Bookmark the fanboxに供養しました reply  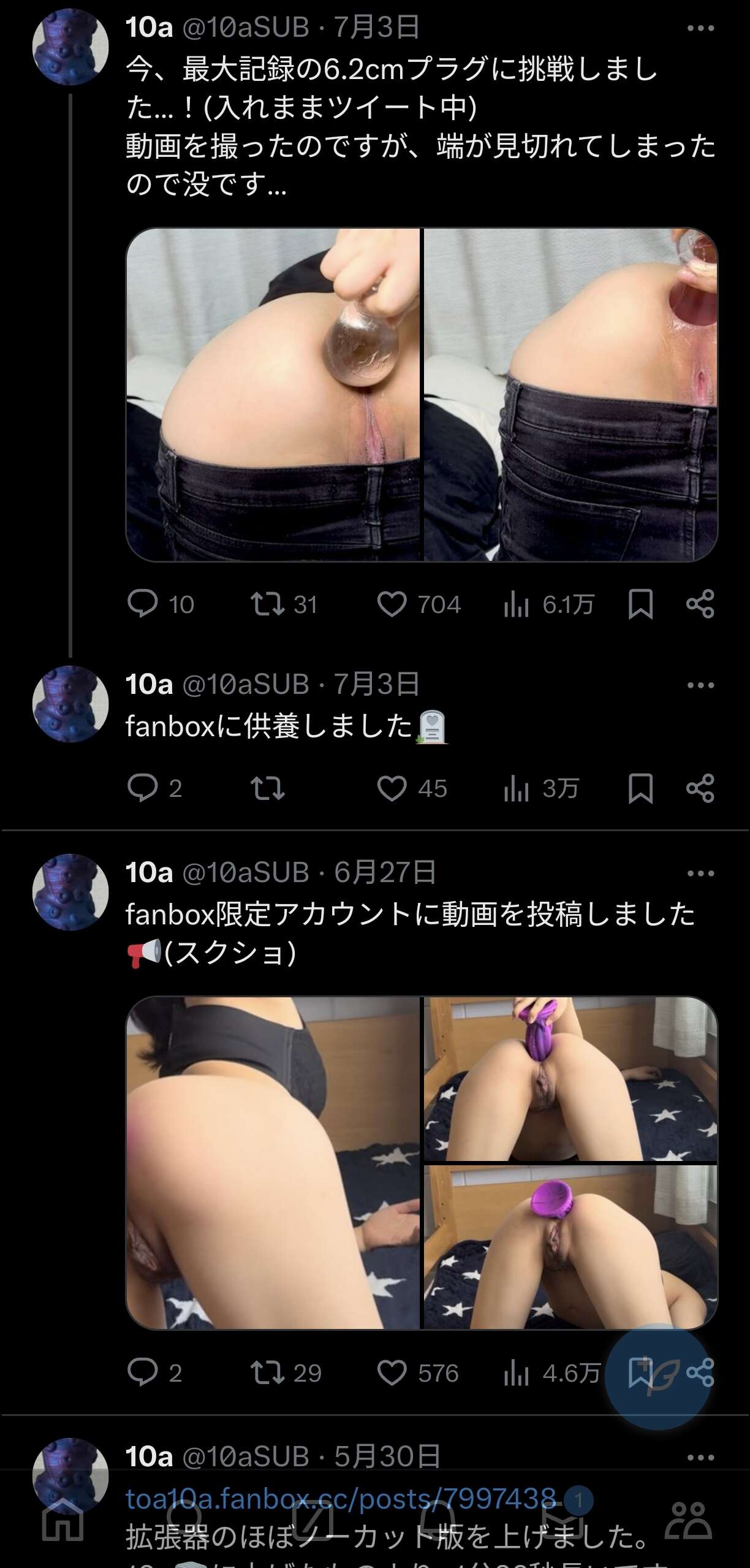tap(640, 788)
